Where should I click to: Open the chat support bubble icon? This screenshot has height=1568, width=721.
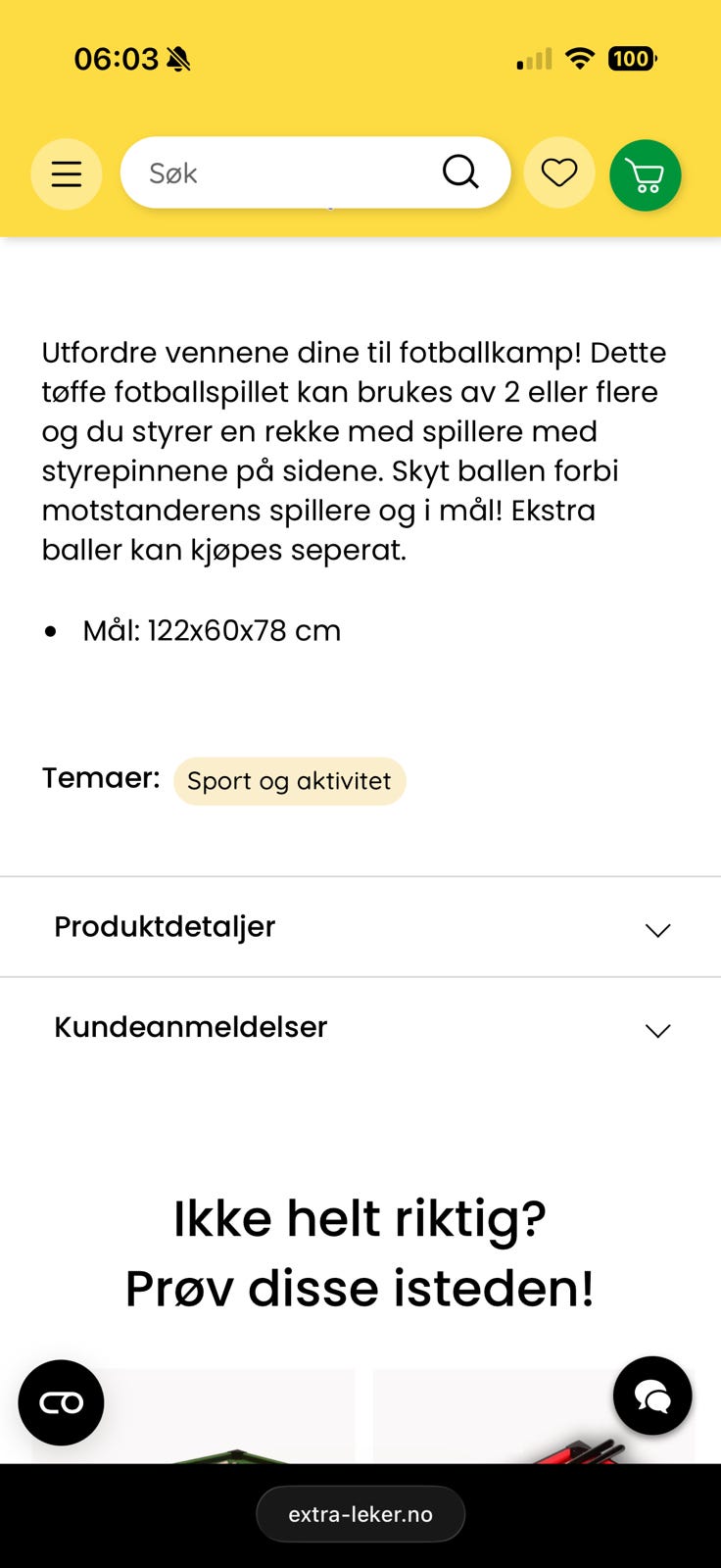pos(651,1395)
